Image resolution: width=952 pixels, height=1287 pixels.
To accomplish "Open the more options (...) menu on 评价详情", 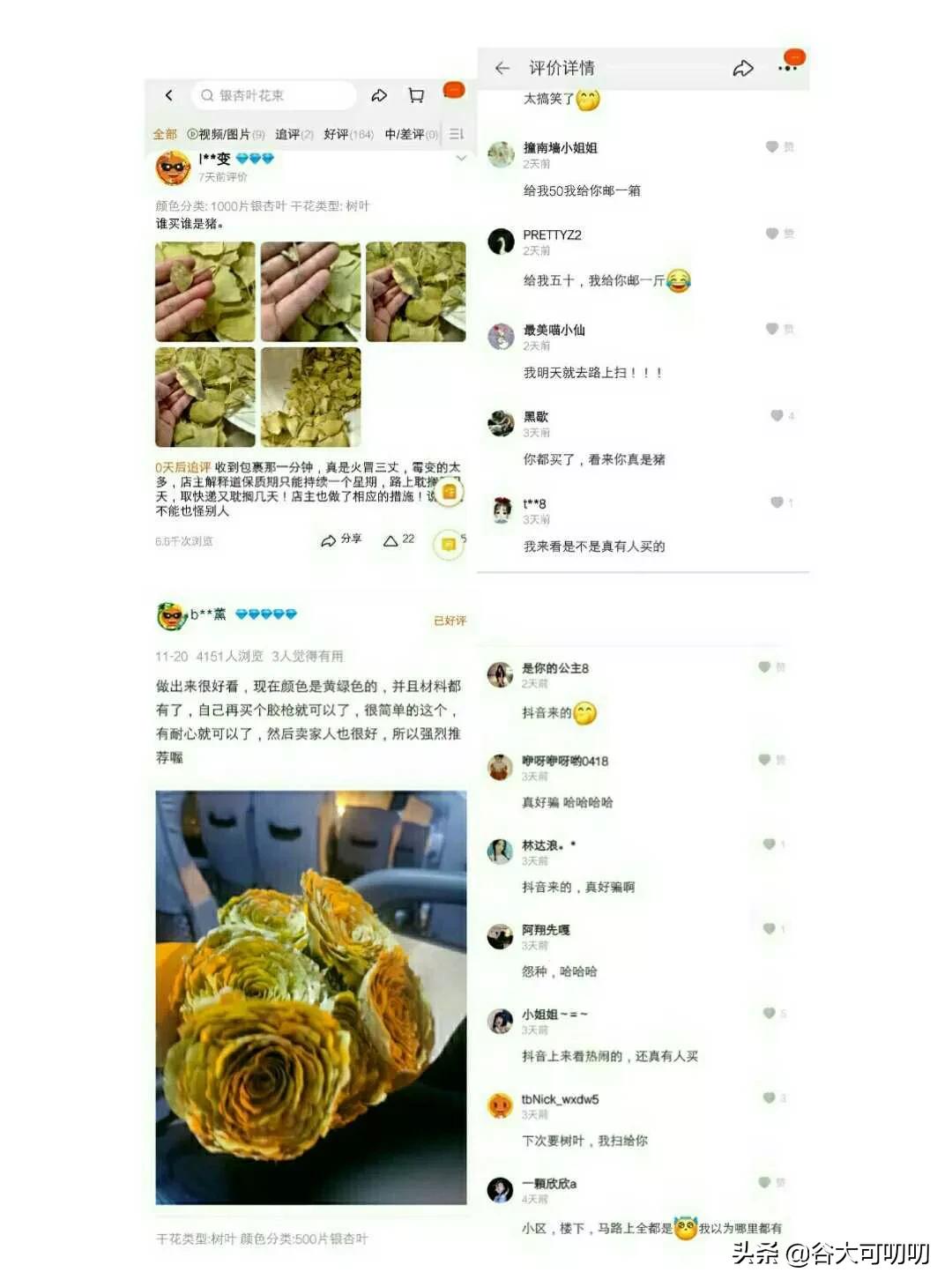I will click(x=789, y=68).
